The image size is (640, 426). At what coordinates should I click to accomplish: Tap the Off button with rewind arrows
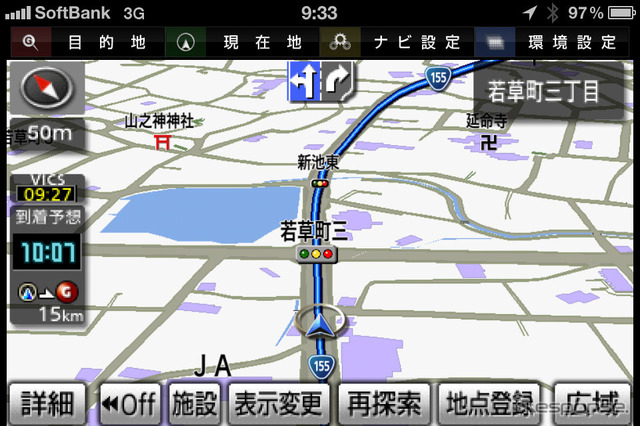point(128,404)
